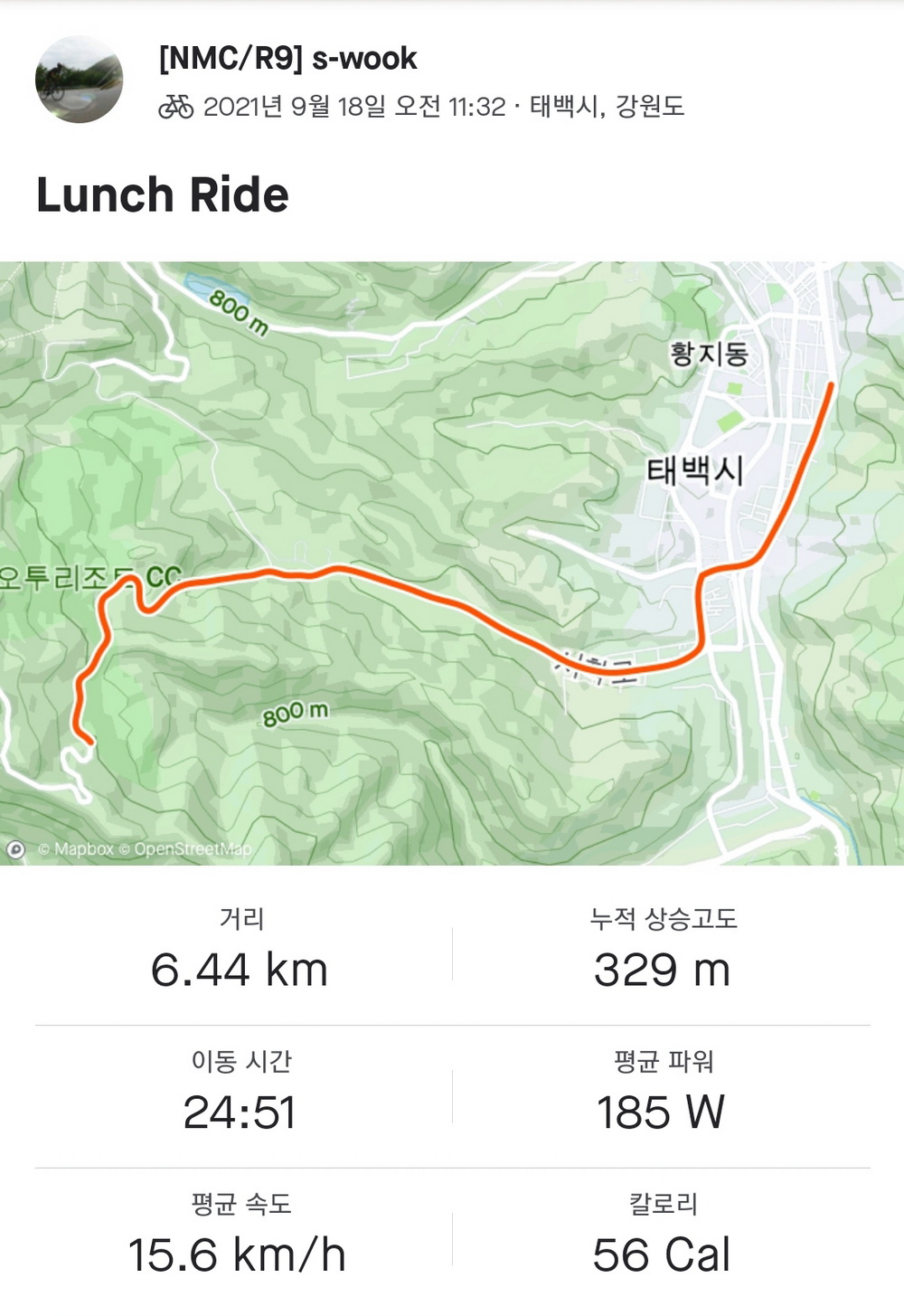
Task: Open the athlete name [NMC/R9] s-wook
Action: click(x=287, y=59)
